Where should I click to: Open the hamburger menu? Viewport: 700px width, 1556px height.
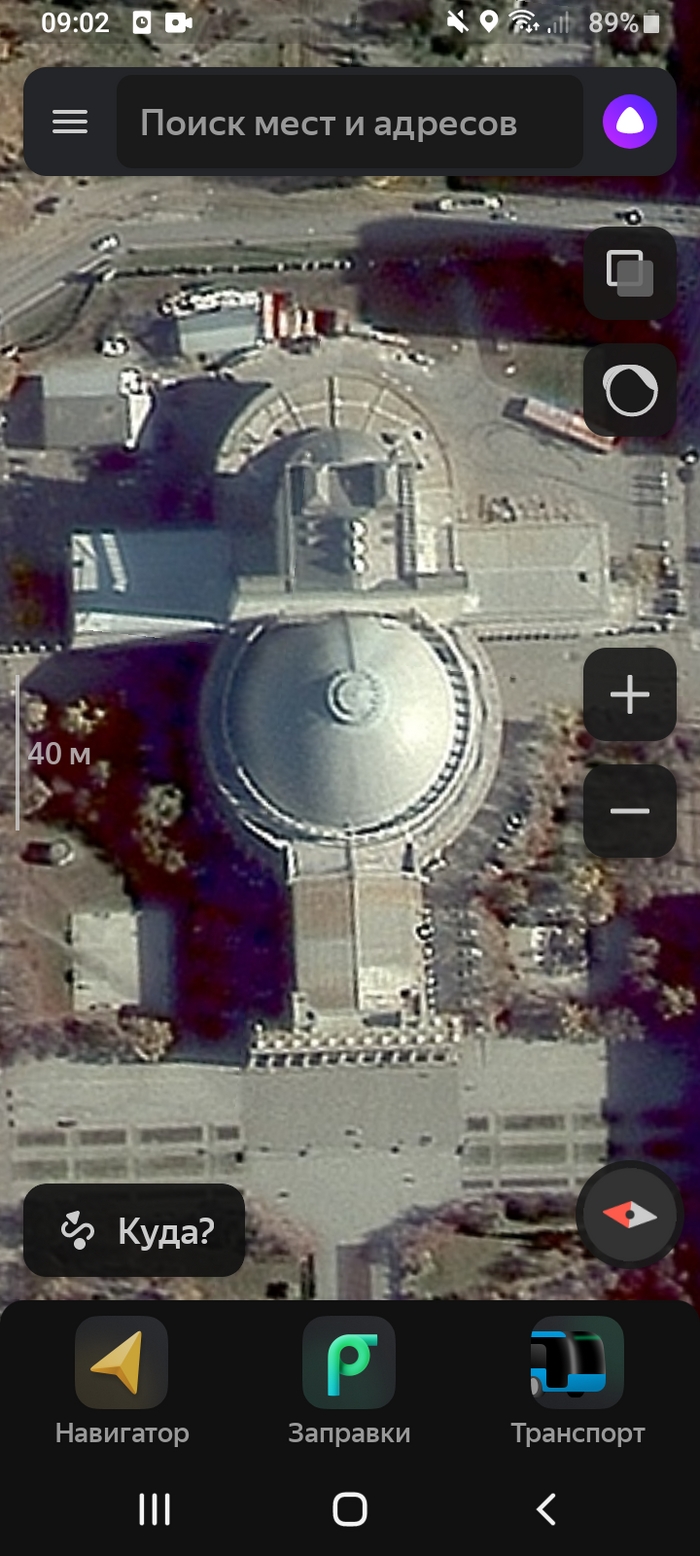(x=70, y=122)
